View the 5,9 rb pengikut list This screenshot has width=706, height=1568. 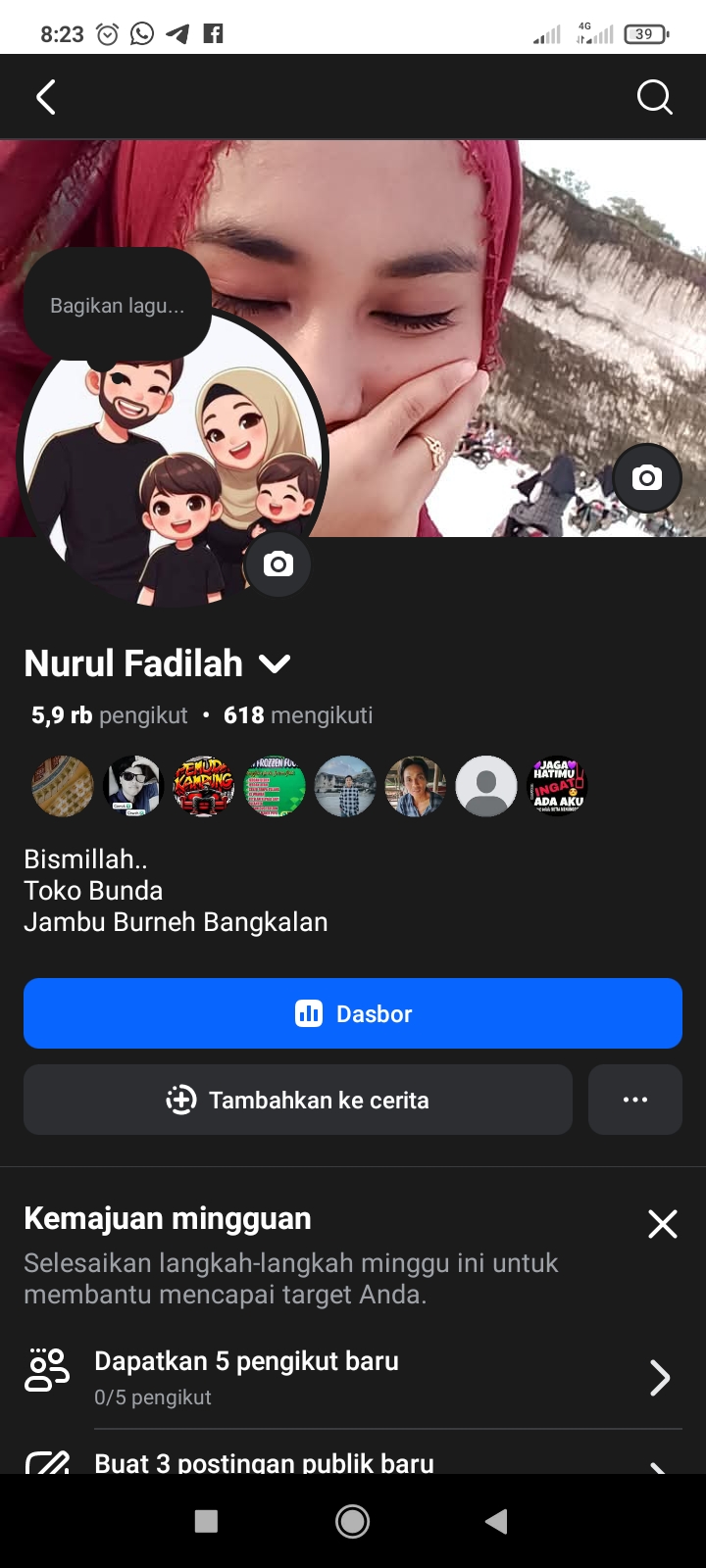[109, 715]
